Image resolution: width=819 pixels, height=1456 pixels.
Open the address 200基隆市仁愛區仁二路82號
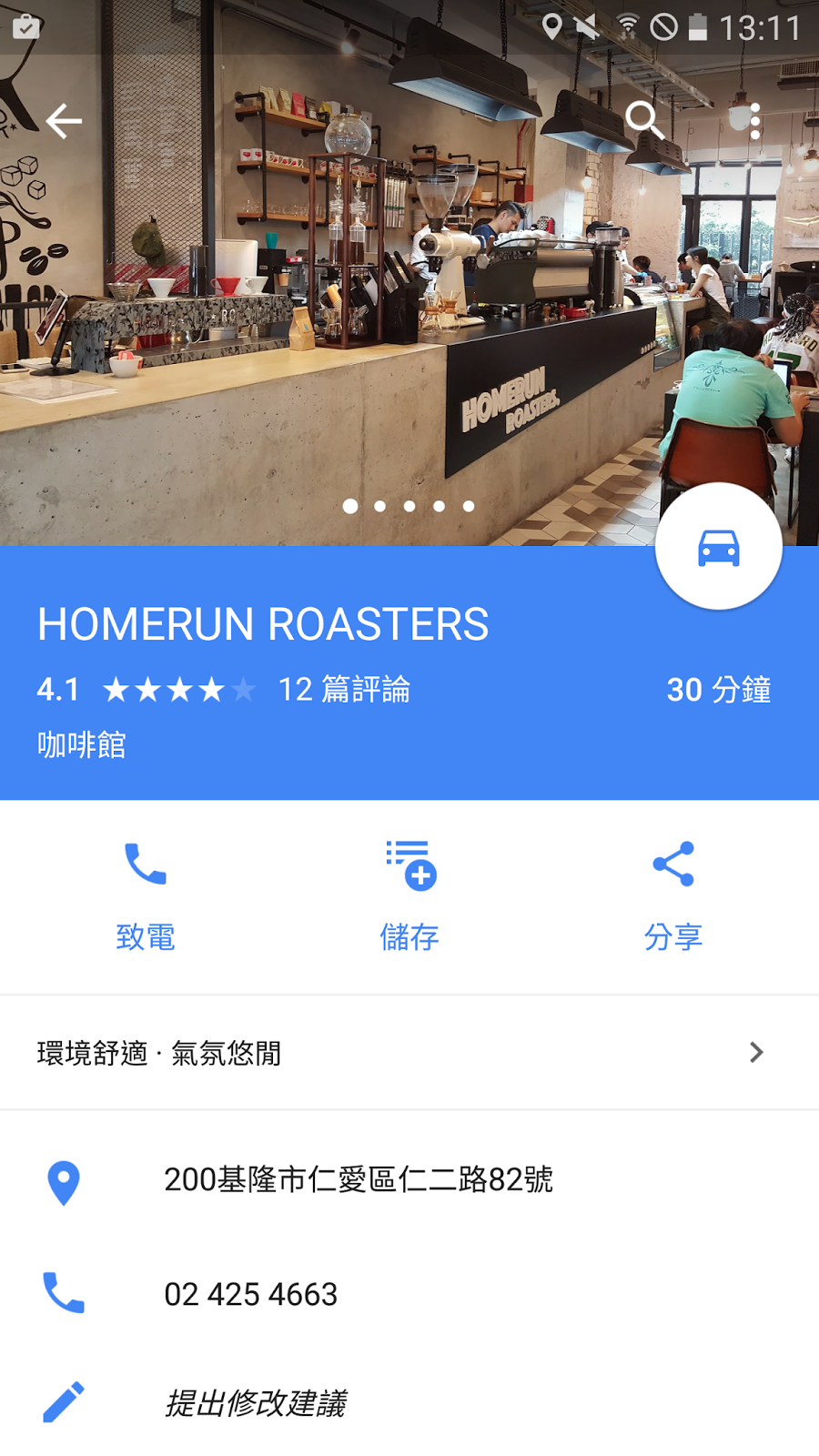359,1180
